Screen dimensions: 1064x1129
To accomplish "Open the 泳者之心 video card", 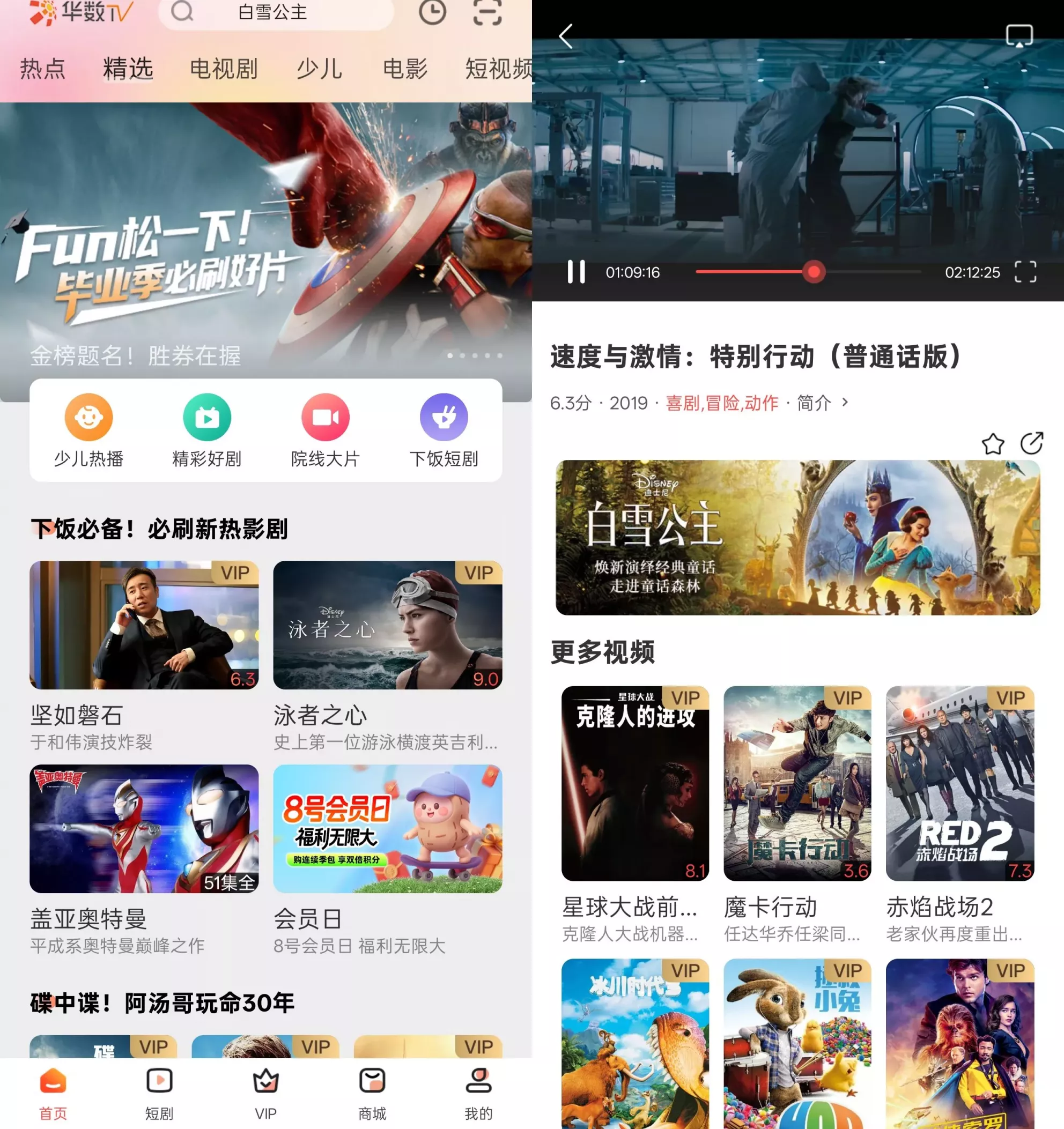I will click(x=387, y=625).
